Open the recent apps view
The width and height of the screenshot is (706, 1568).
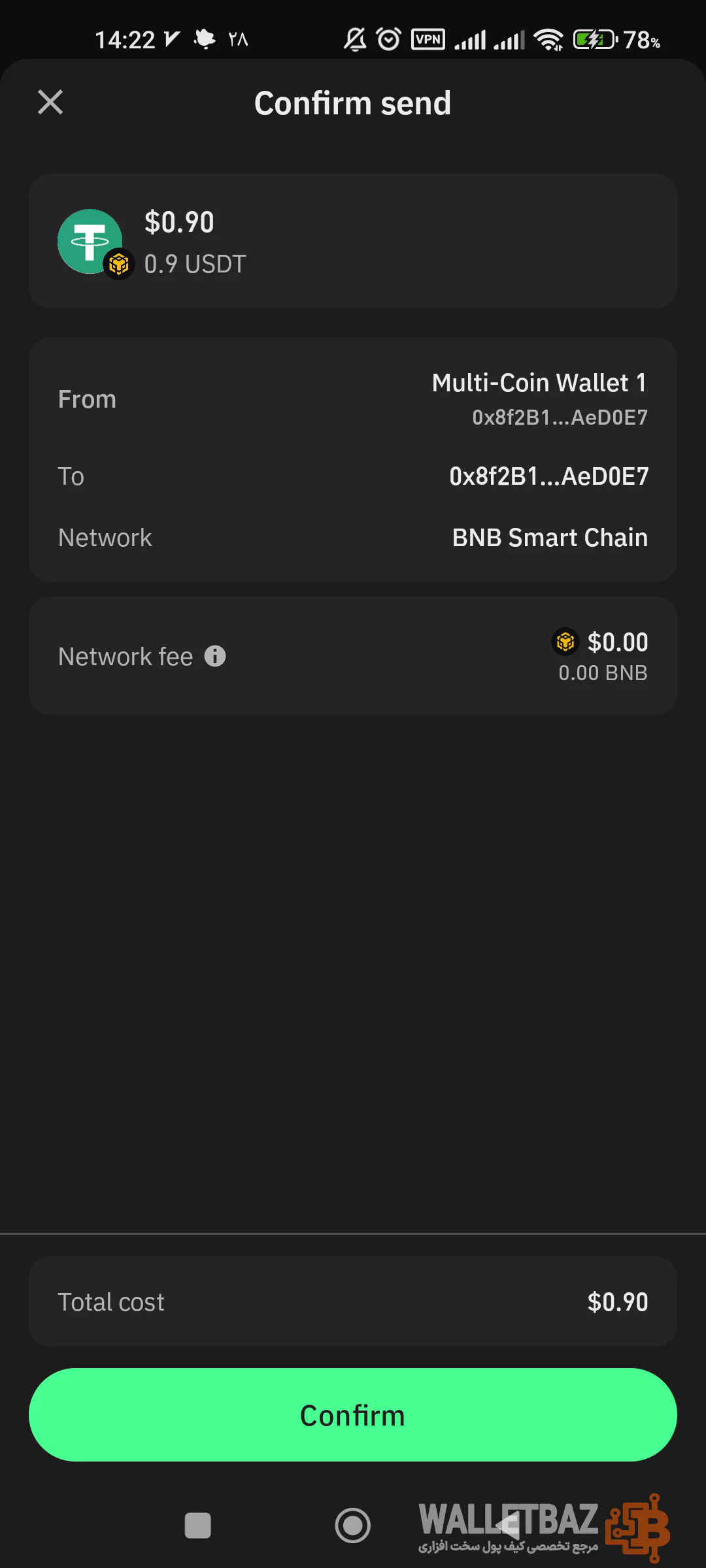pos(198,1526)
